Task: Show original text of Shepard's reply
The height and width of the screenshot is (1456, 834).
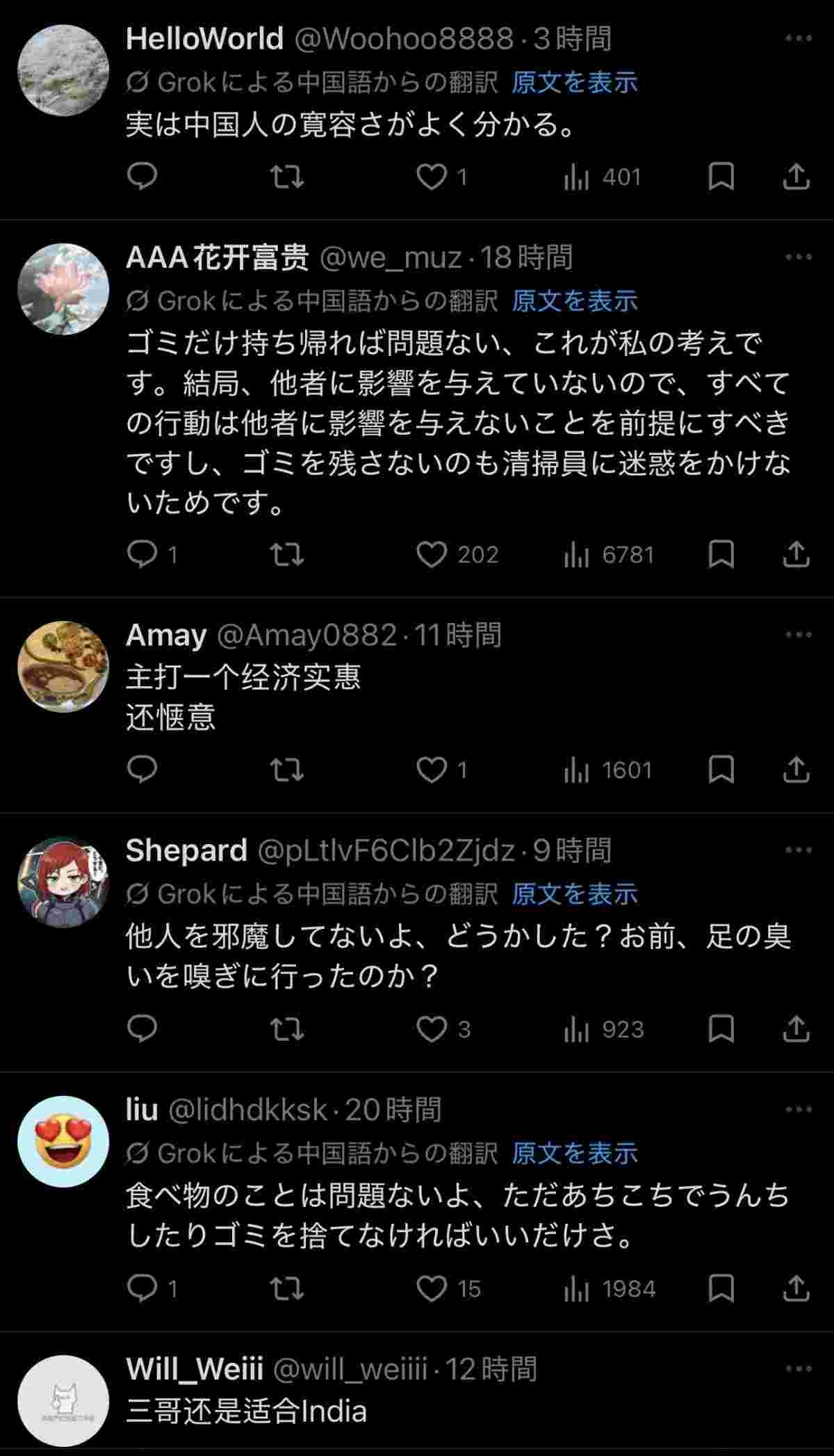Action: pos(574,894)
